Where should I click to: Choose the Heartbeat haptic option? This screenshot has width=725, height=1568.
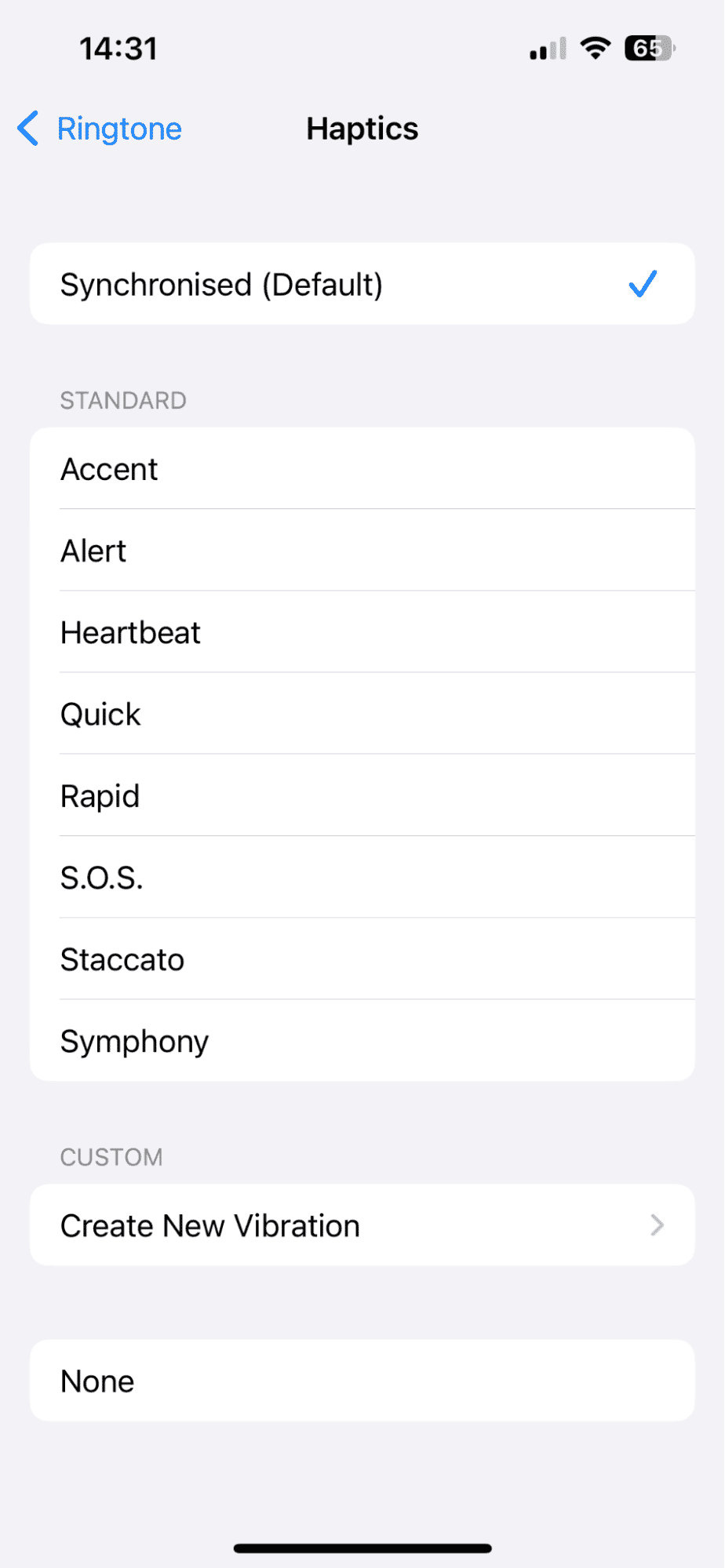point(130,632)
